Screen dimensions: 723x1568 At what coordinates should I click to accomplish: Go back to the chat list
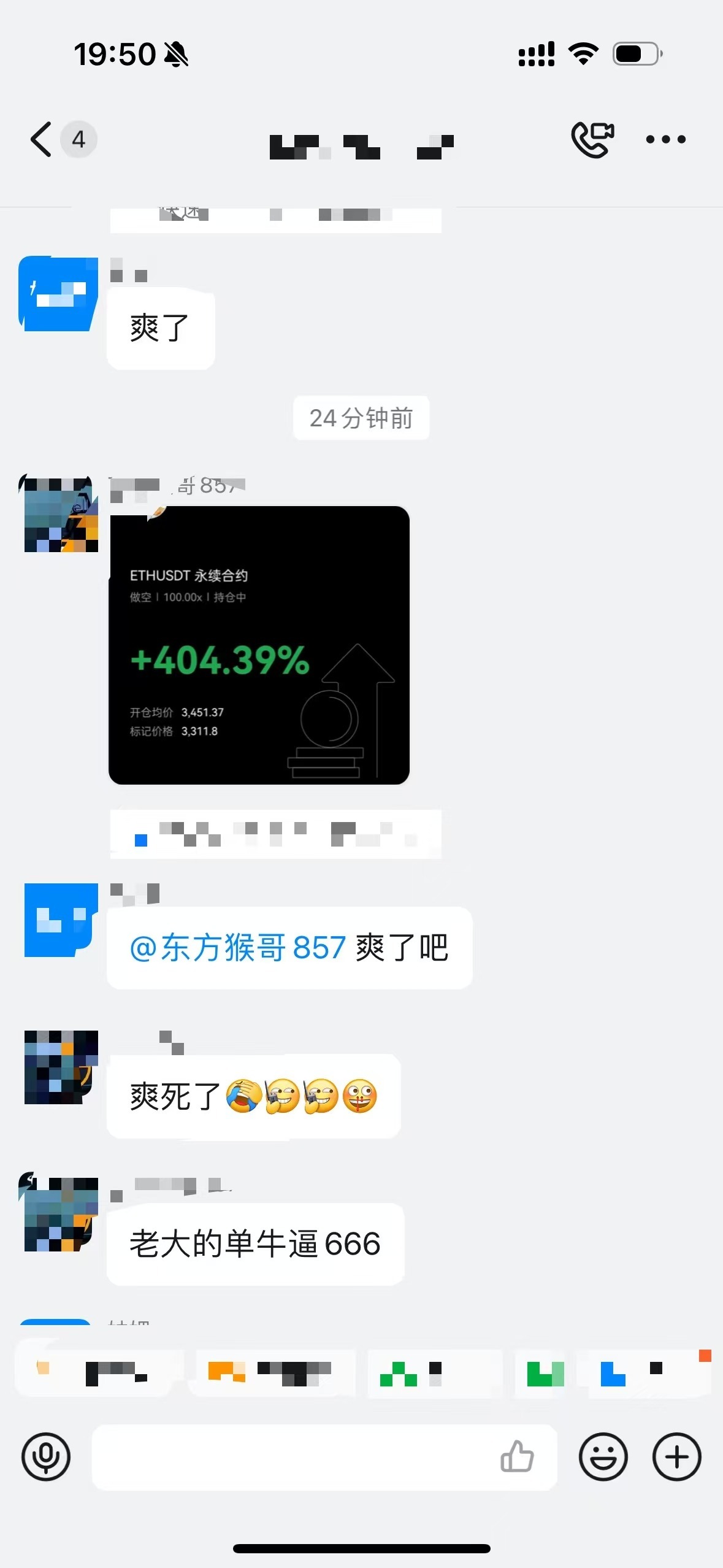[x=42, y=140]
